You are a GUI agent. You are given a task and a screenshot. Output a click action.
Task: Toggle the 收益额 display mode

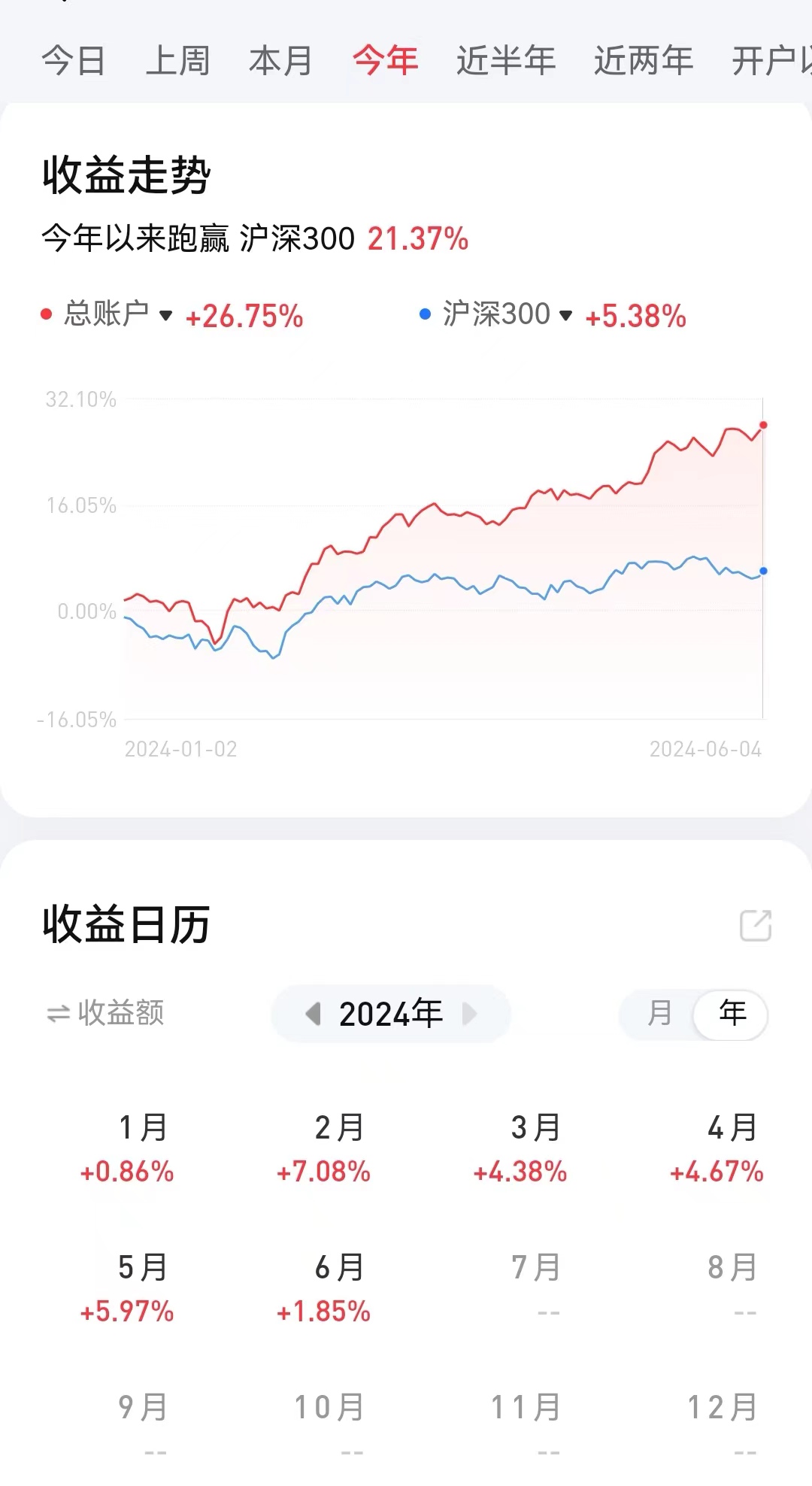coord(105,1013)
